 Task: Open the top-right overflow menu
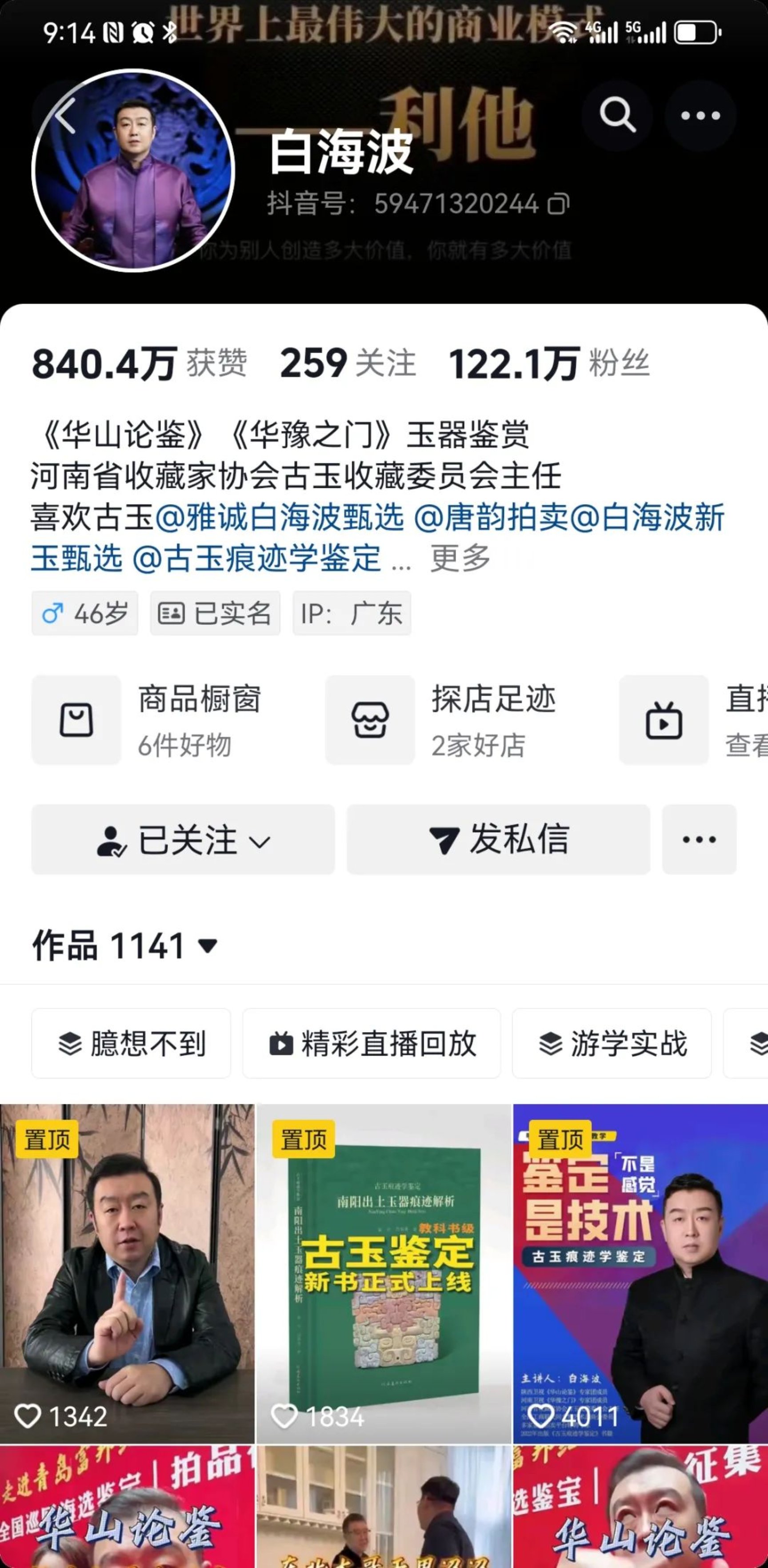pos(700,115)
